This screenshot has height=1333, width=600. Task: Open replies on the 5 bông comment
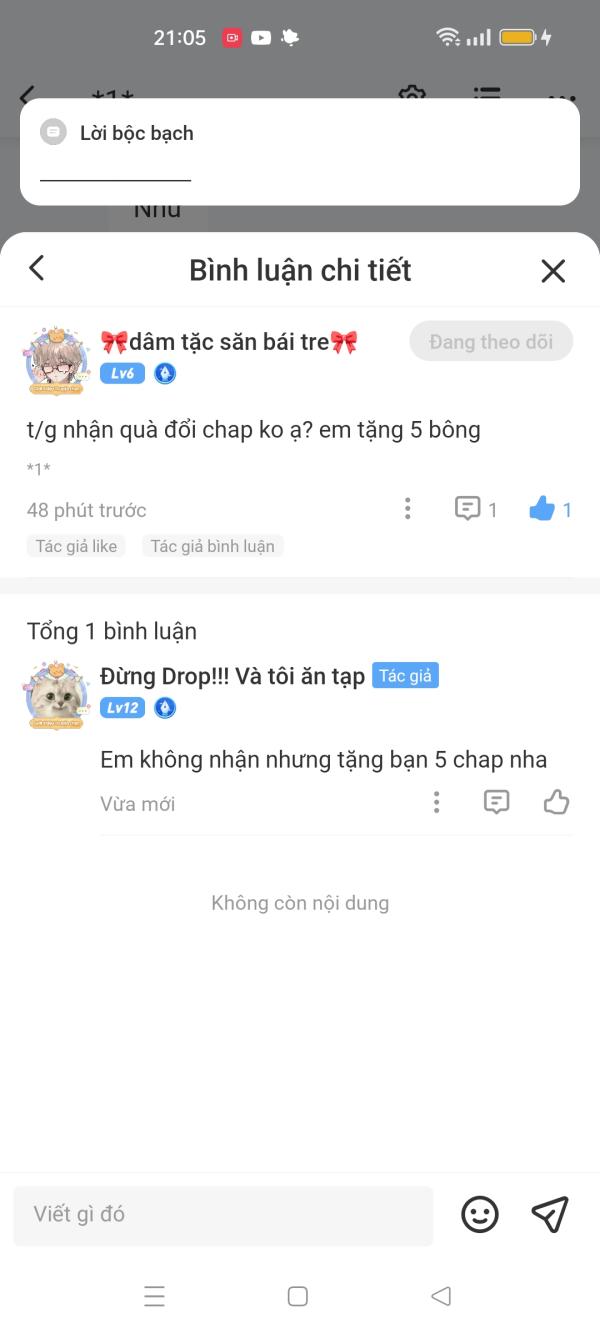point(476,509)
